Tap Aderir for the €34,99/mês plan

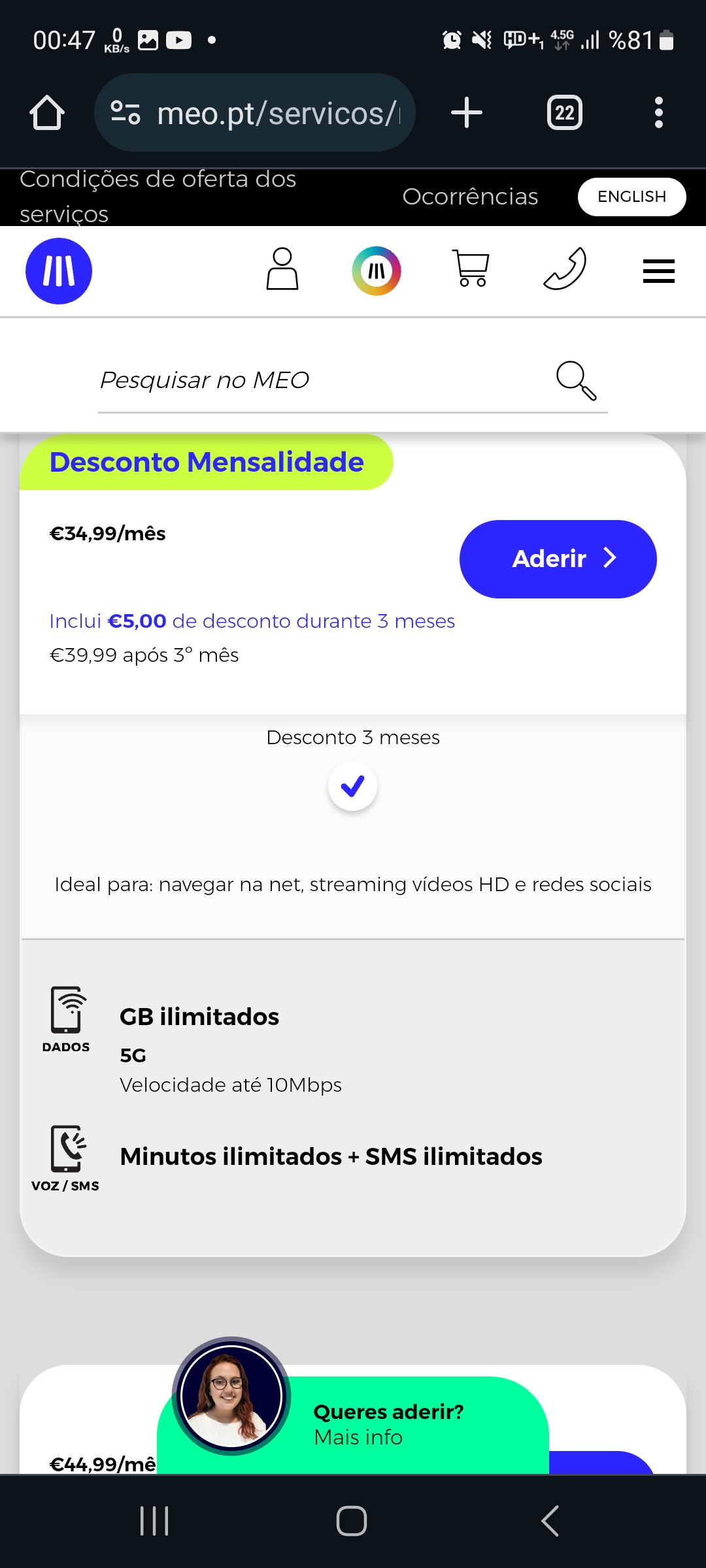[558, 559]
